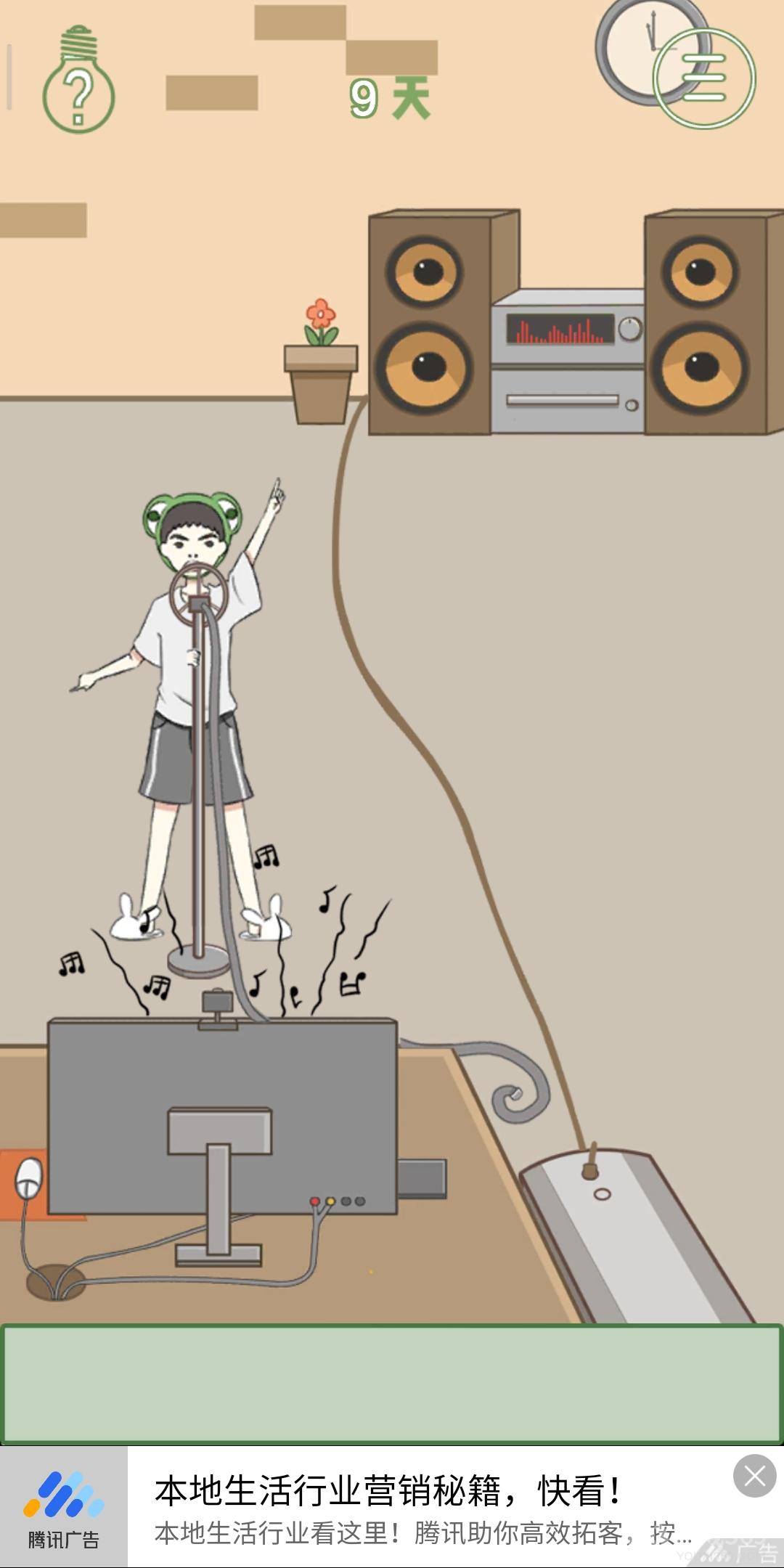Screen dimensions: 784x1568
Task: Tap the stereo amplifier between the speakers
Action: point(567,360)
